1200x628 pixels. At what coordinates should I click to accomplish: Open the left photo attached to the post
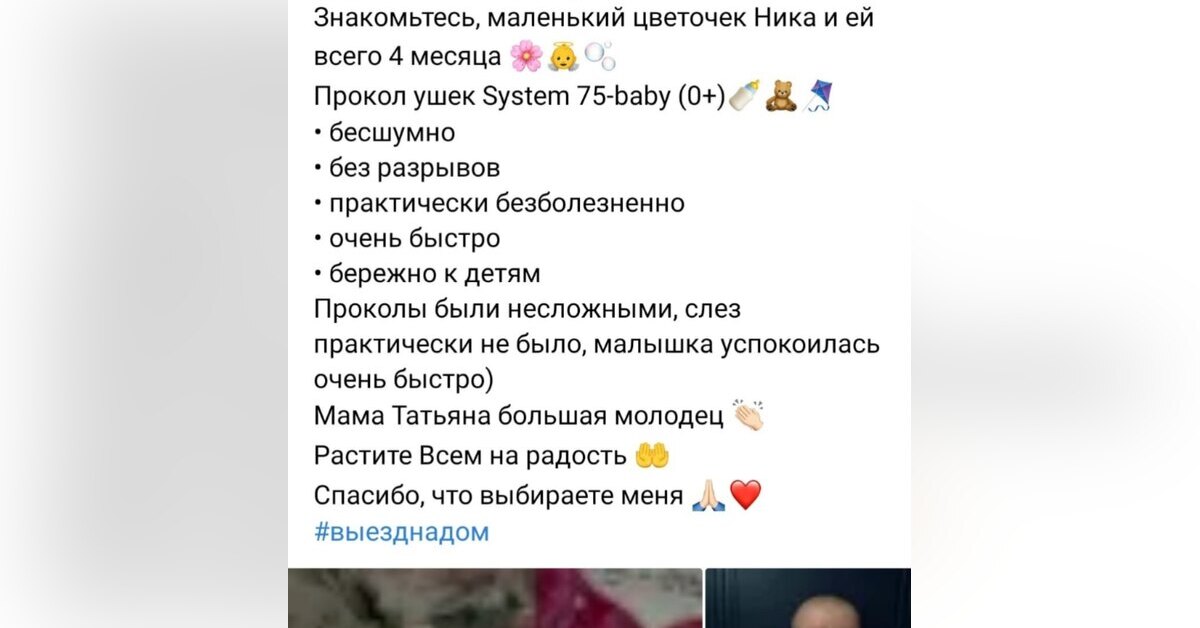pos(495,599)
